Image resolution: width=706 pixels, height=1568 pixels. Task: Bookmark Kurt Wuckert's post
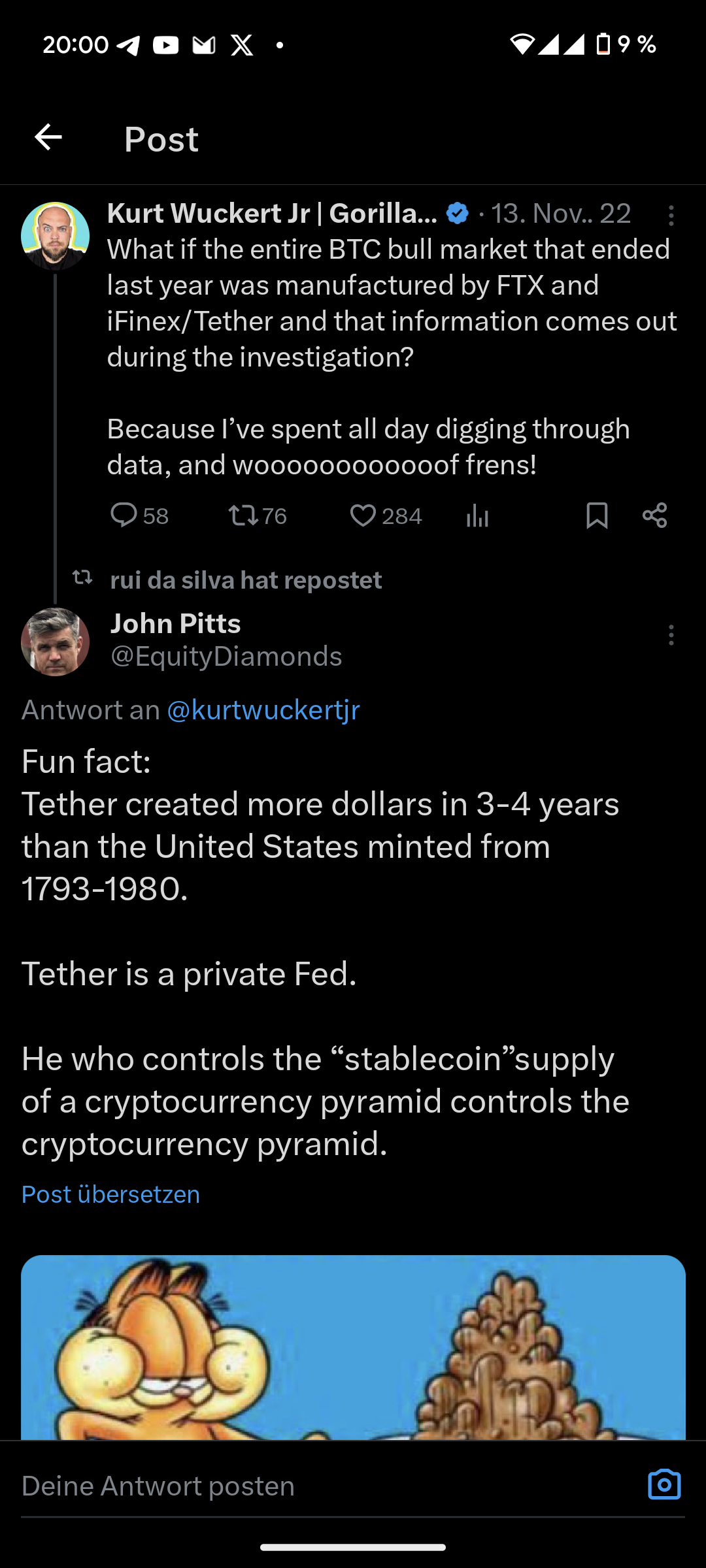[x=597, y=515]
